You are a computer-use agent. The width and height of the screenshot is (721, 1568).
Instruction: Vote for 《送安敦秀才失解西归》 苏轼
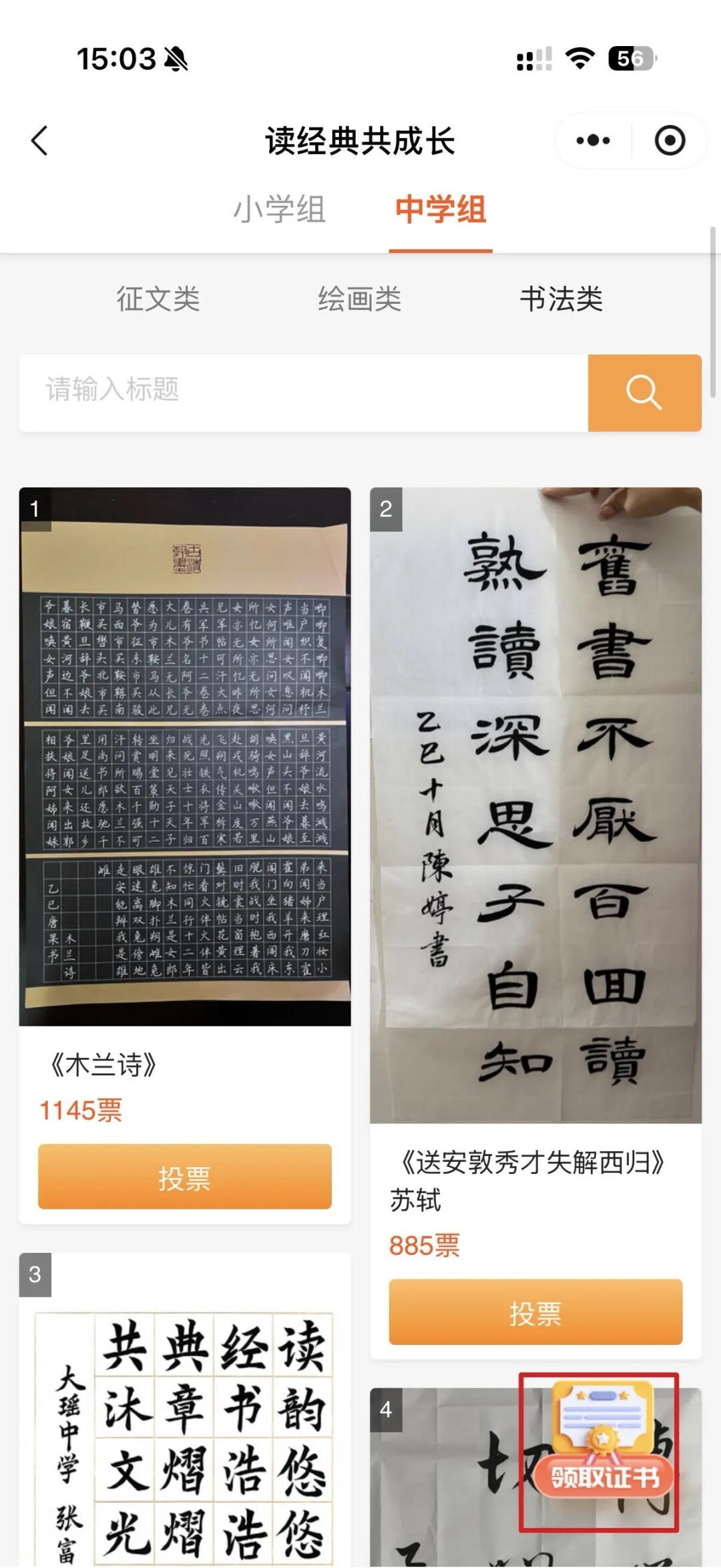[x=535, y=1312]
